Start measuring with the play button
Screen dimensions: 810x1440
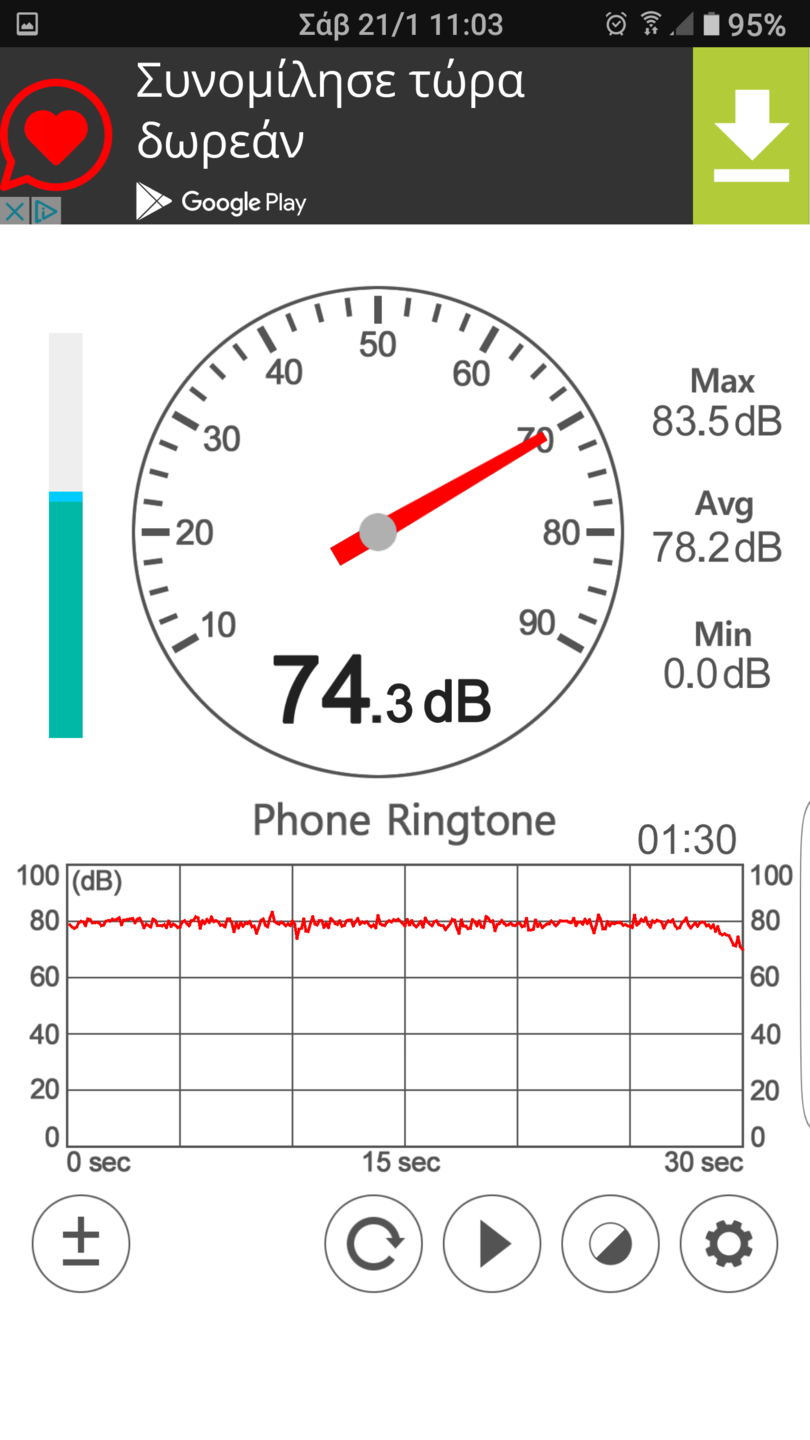click(492, 1243)
